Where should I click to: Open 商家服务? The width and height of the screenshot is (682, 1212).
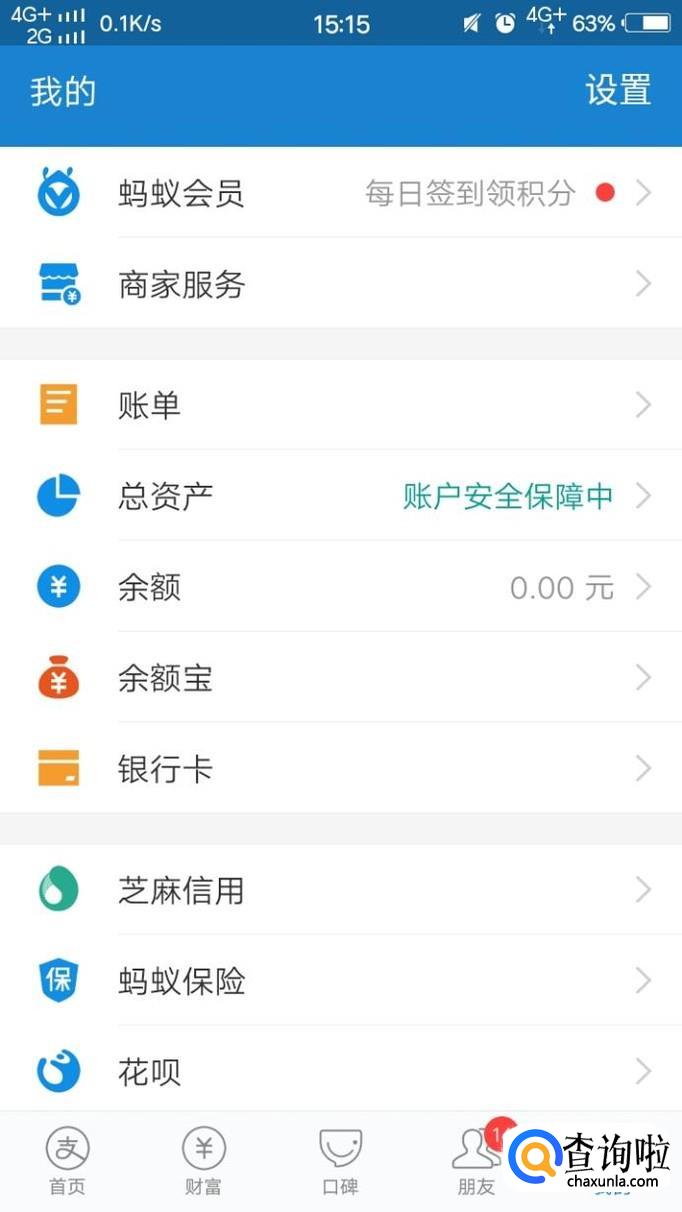[x=340, y=285]
